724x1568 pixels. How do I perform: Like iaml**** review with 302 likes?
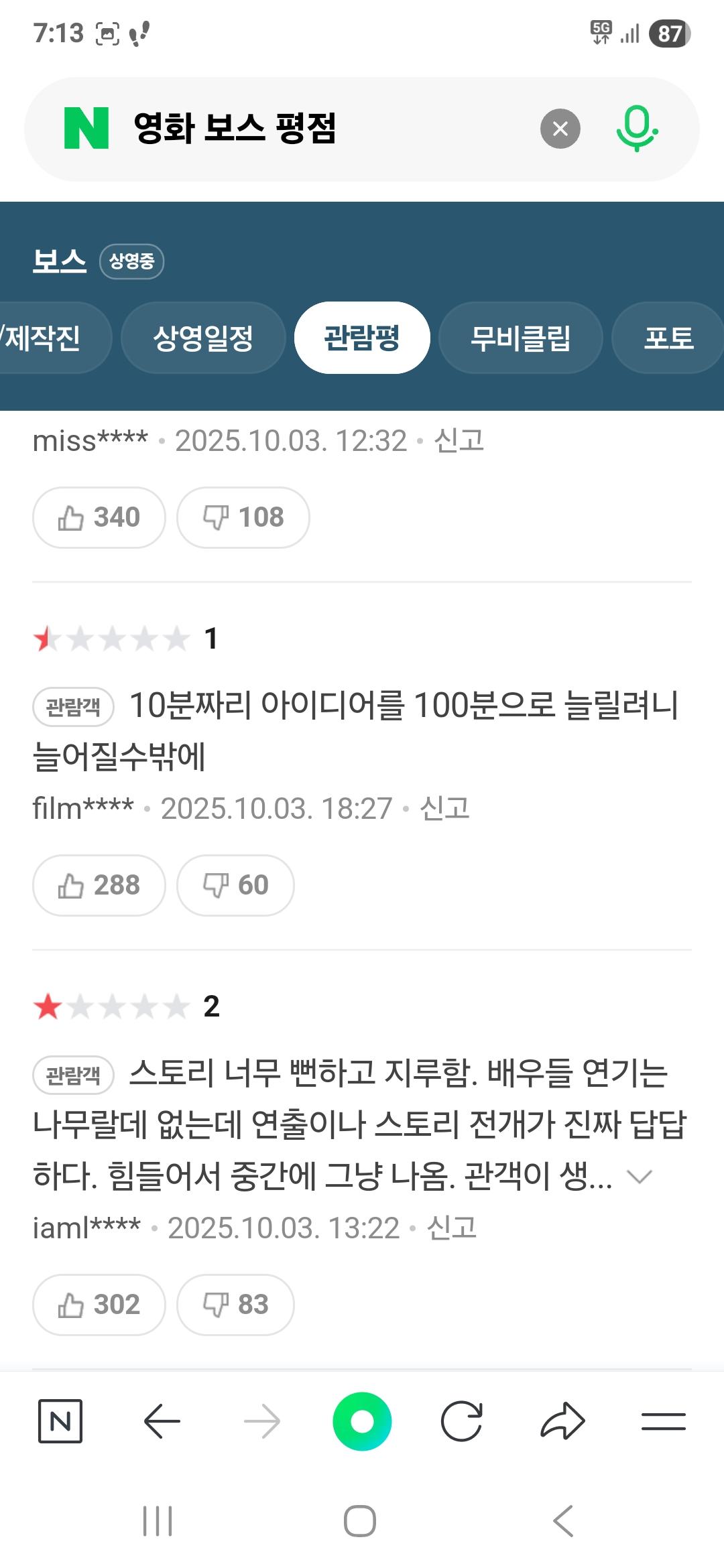tap(99, 1305)
